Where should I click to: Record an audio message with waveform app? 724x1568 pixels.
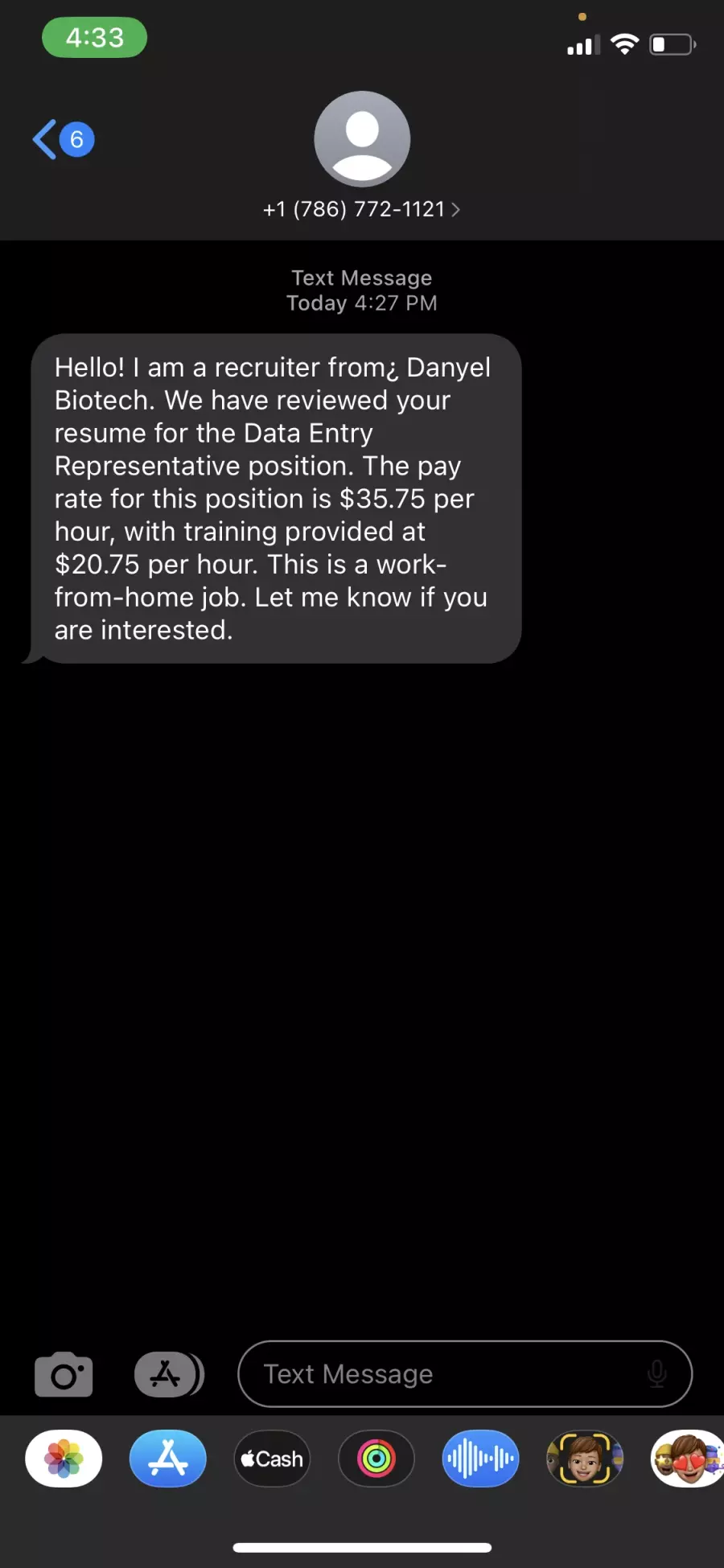click(x=480, y=1459)
